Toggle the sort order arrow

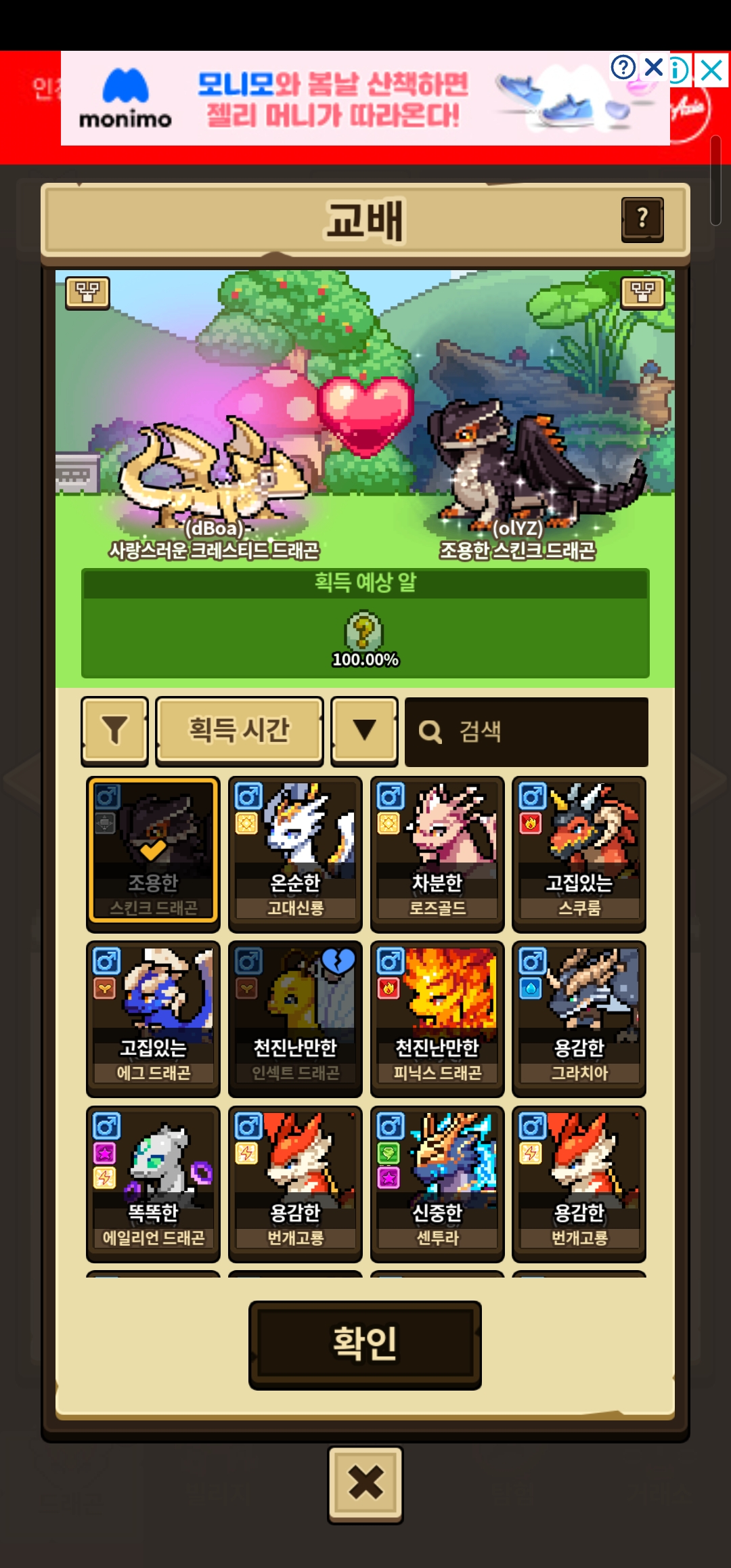[364, 731]
